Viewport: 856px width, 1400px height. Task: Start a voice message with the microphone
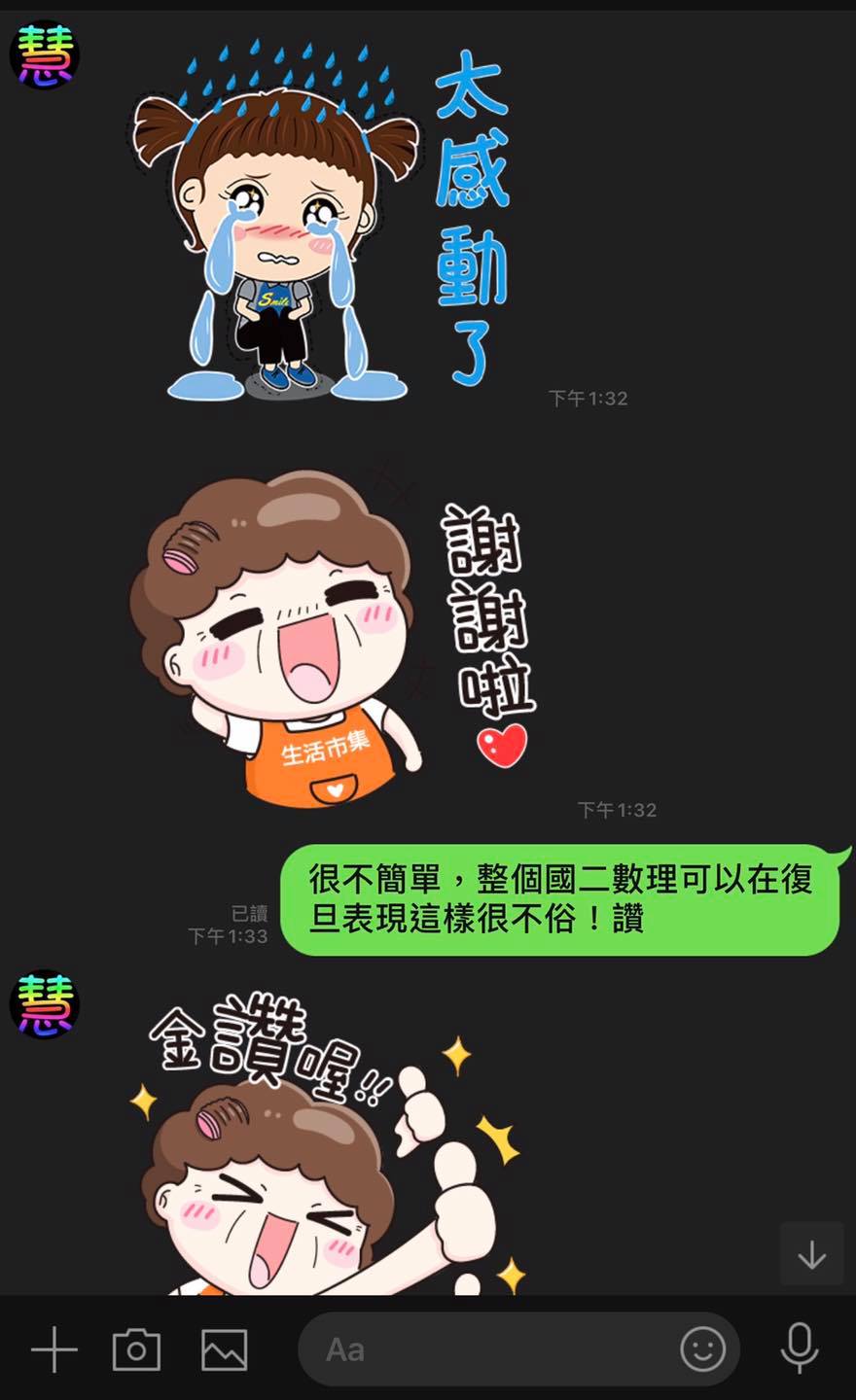(799, 1349)
